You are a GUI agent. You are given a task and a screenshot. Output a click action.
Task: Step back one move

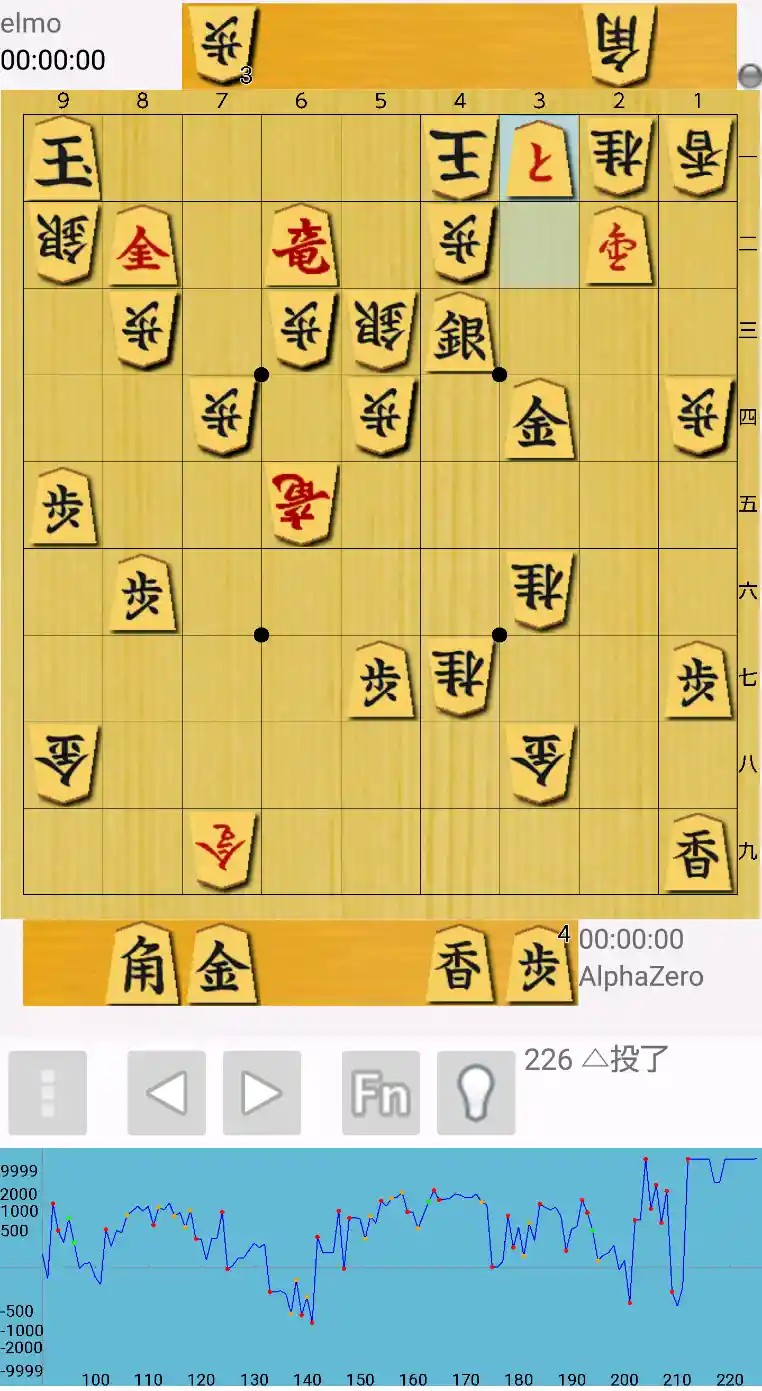click(166, 1093)
